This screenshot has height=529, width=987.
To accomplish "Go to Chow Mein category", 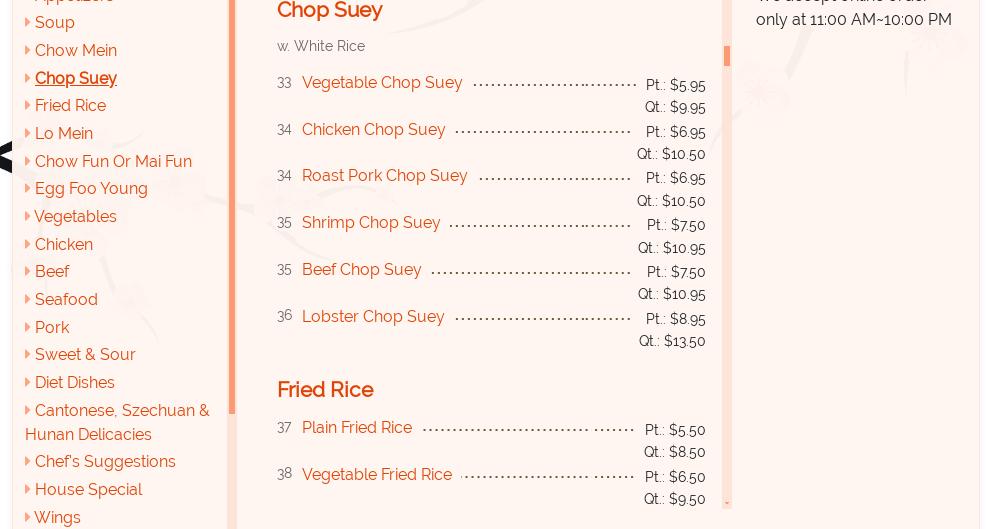I will point(75,50).
